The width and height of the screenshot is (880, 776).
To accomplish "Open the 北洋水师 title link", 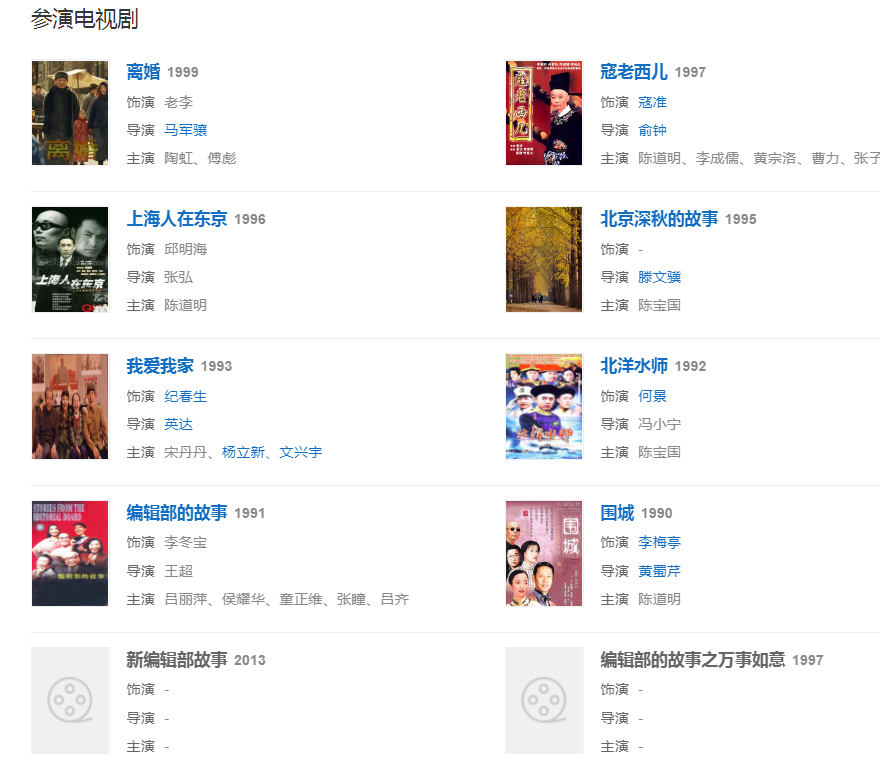I will pos(633,366).
